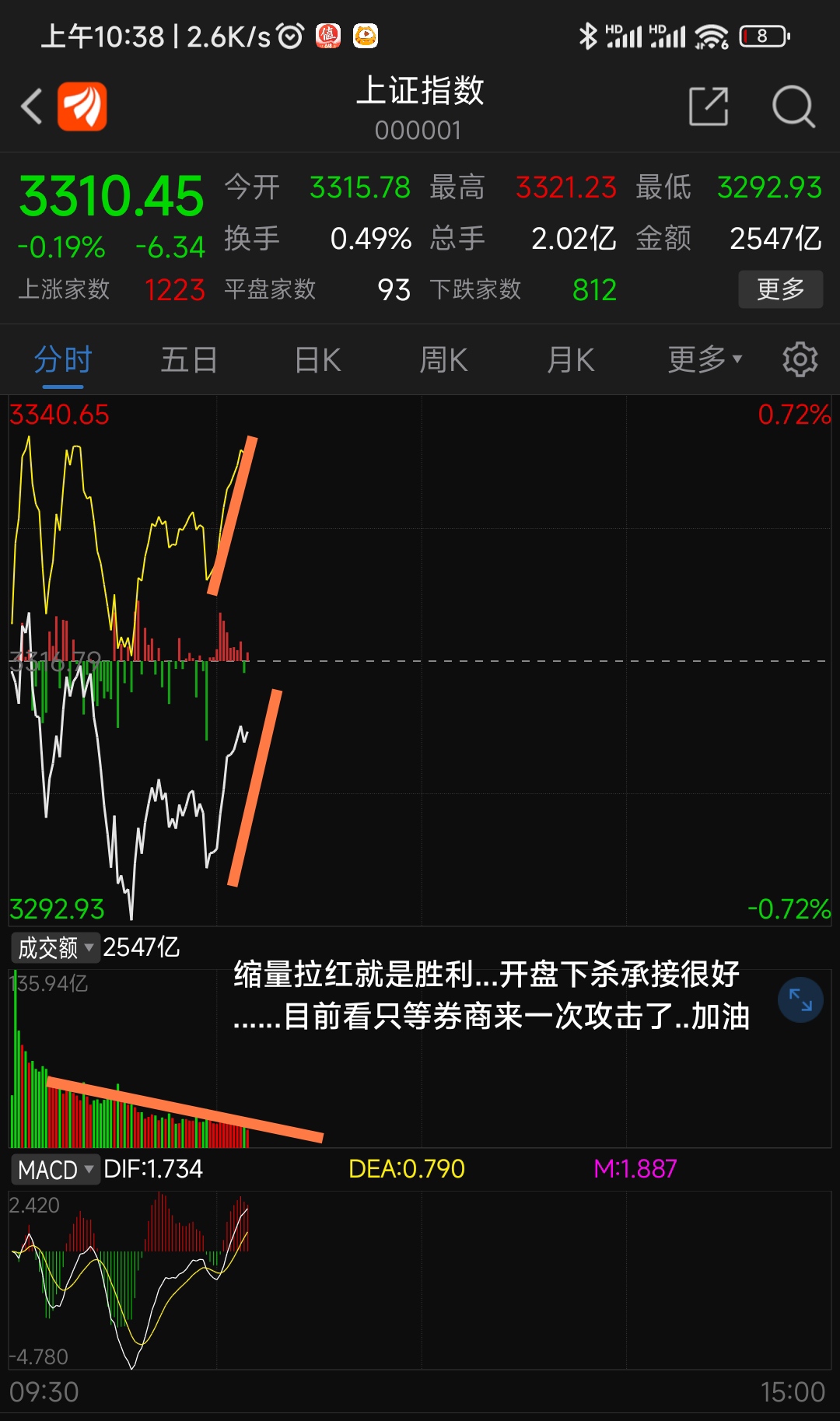Change the MACD indicator dropdown

pyautogui.click(x=55, y=1169)
